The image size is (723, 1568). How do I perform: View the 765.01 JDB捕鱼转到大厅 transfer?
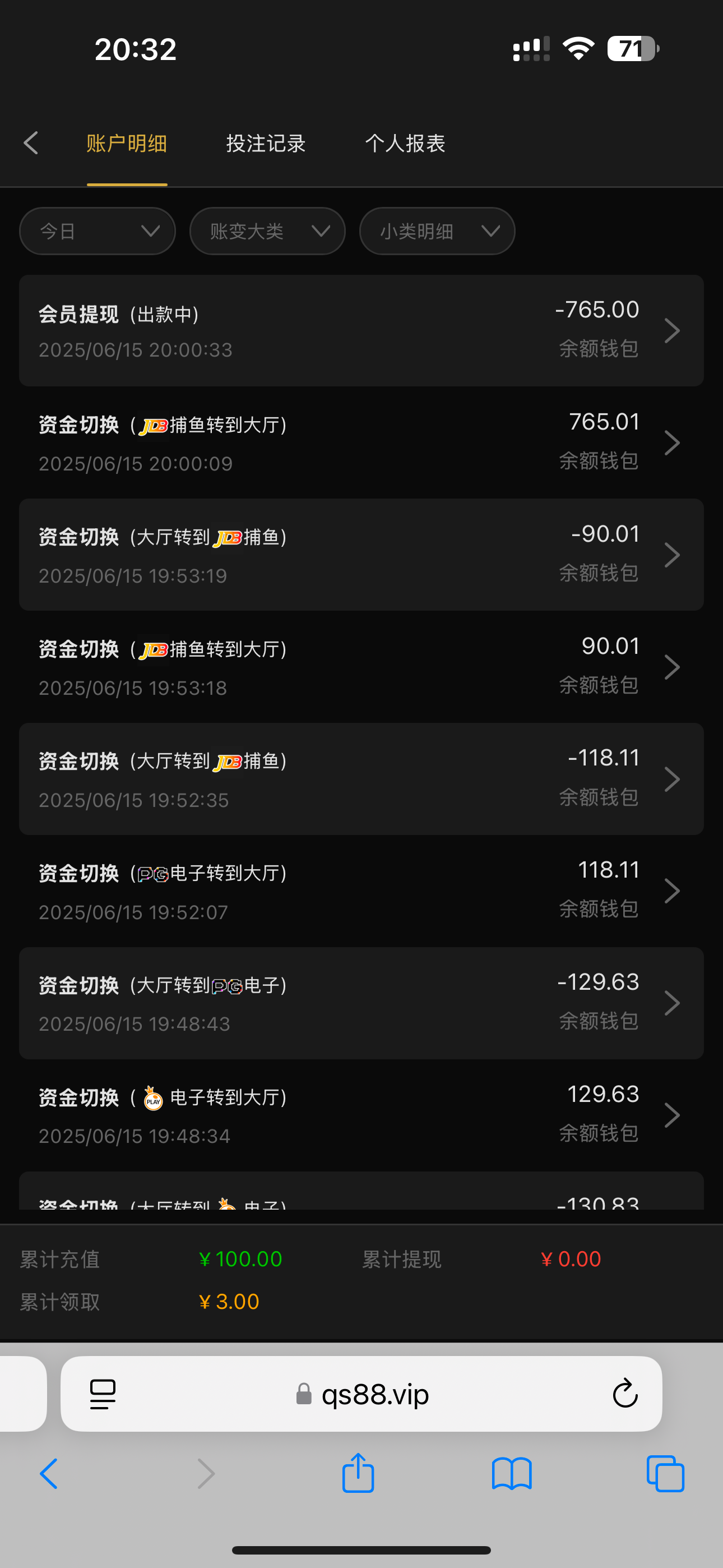pos(361,442)
